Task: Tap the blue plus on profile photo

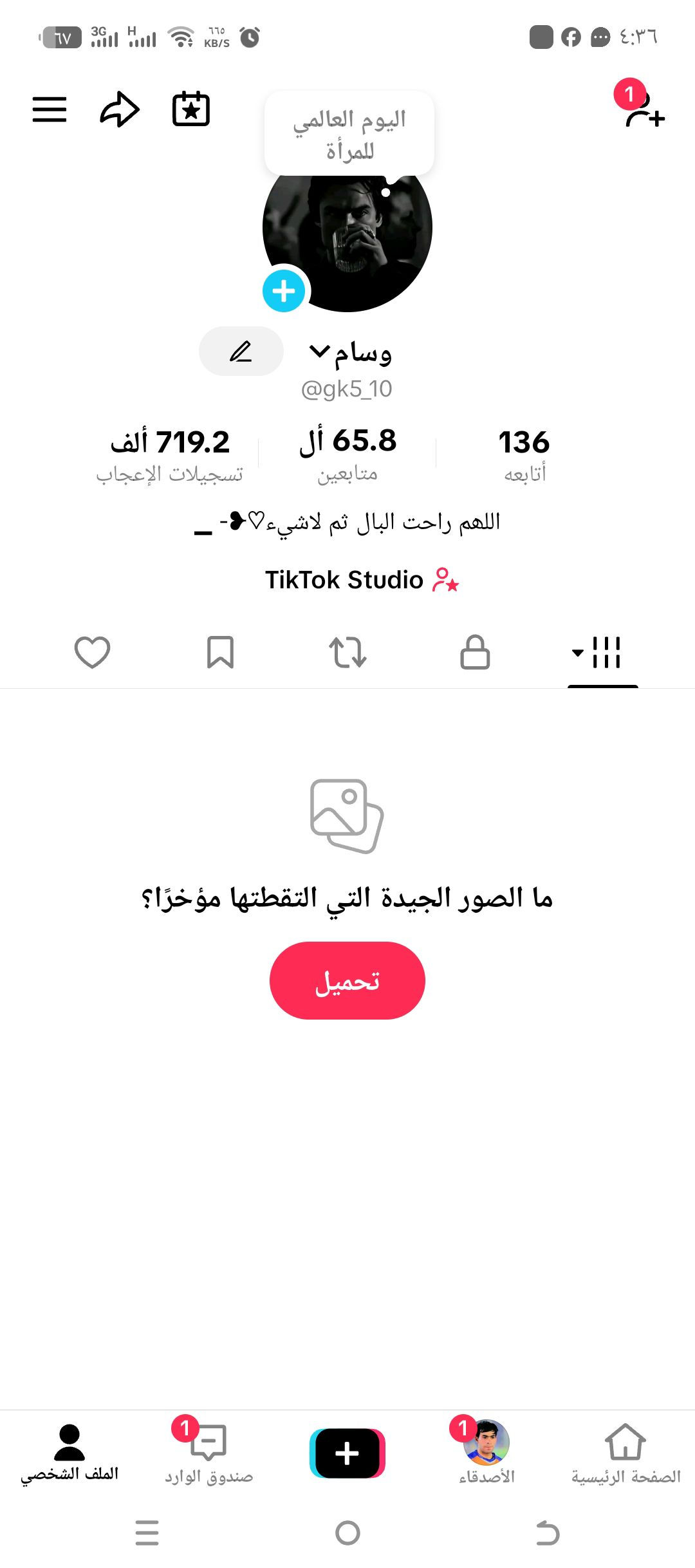Action: [284, 291]
